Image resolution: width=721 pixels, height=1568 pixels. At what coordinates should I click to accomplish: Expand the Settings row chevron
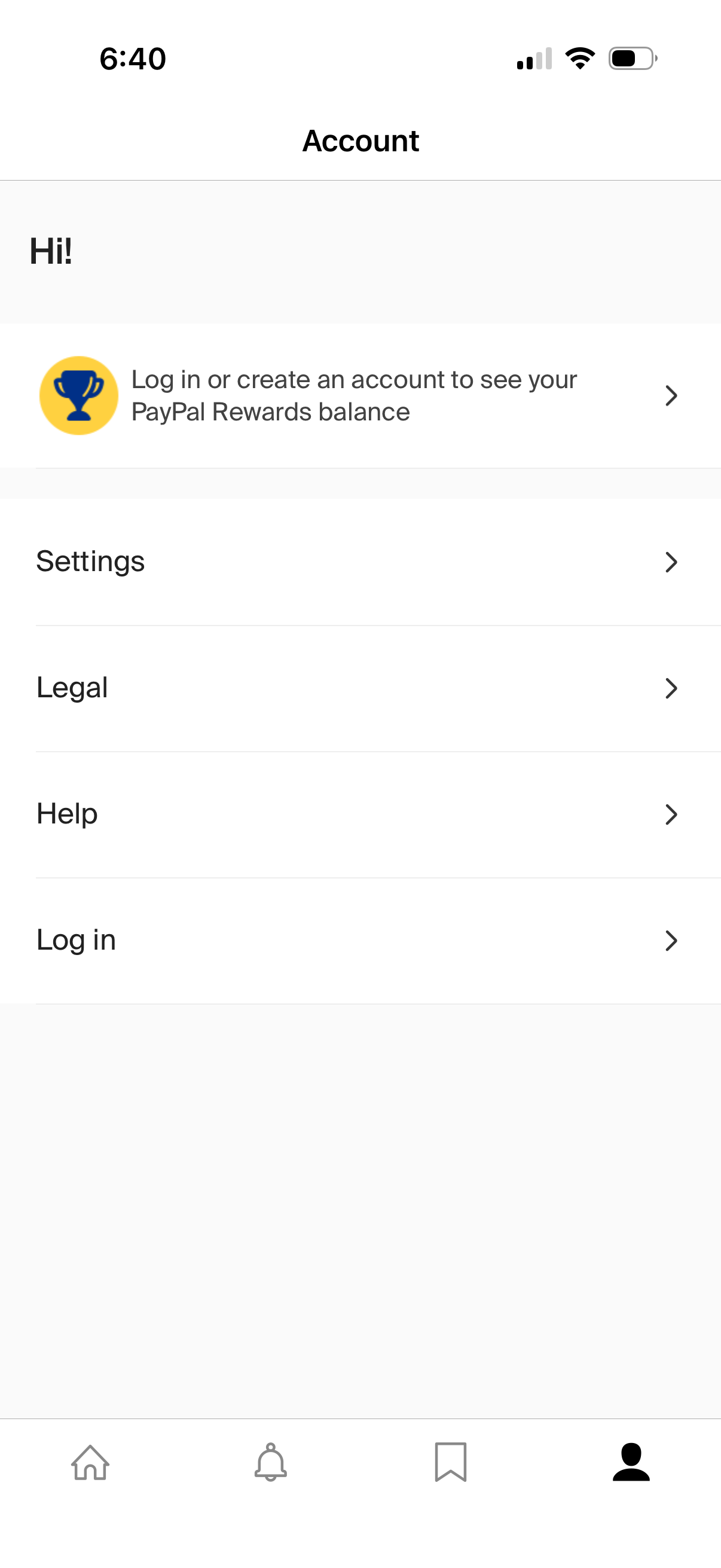671,562
